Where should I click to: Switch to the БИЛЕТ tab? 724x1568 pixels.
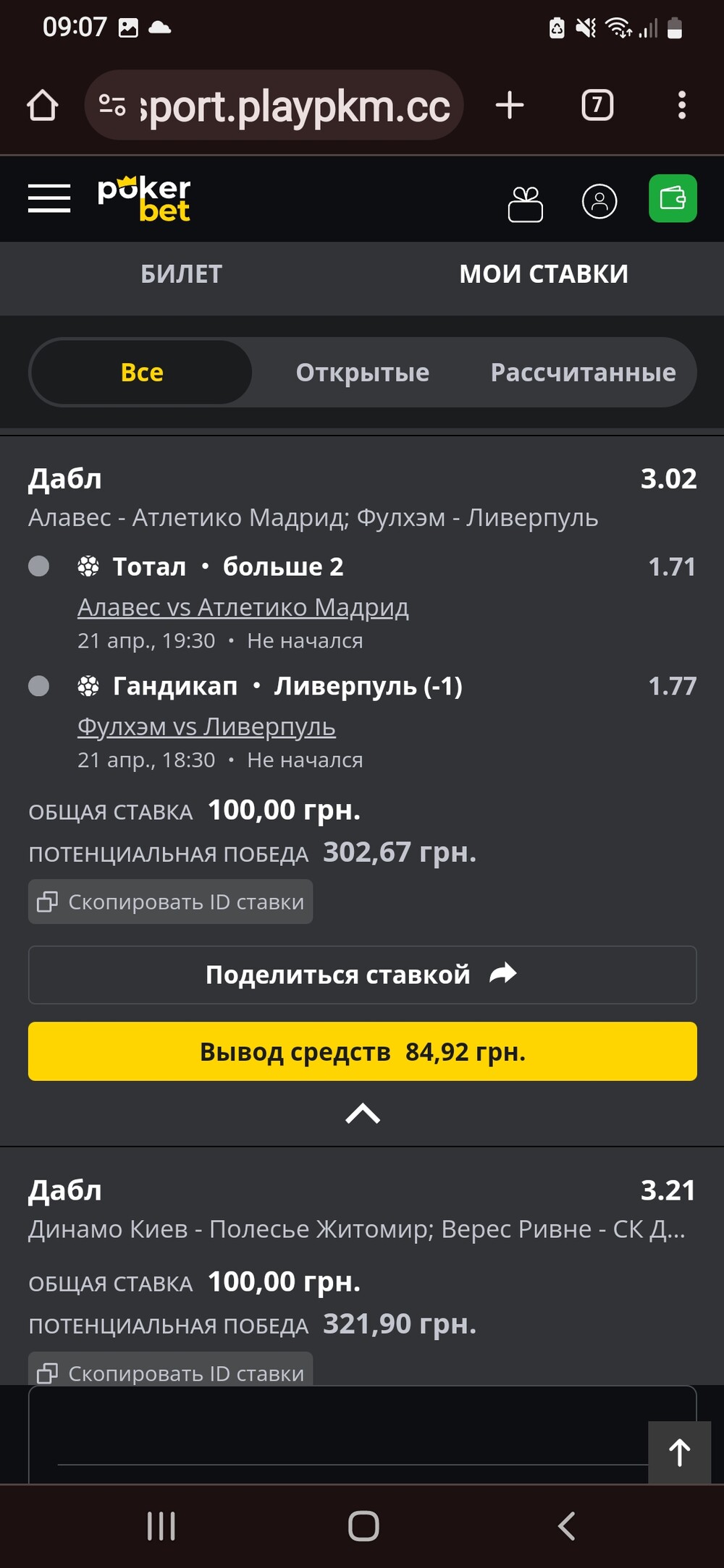(181, 274)
